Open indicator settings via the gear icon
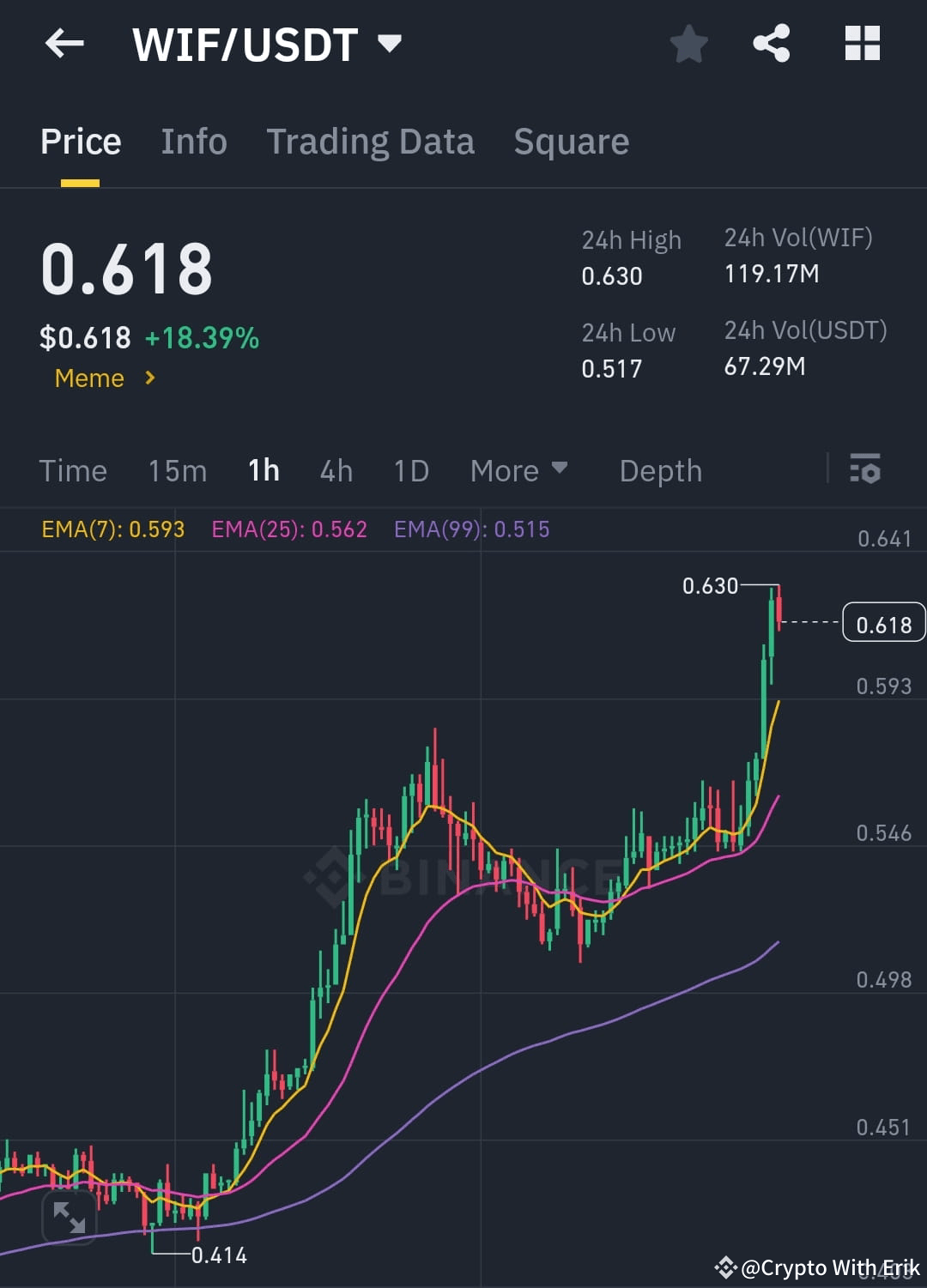The width and height of the screenshot is (927, 1288). click(x=865, y=470)
